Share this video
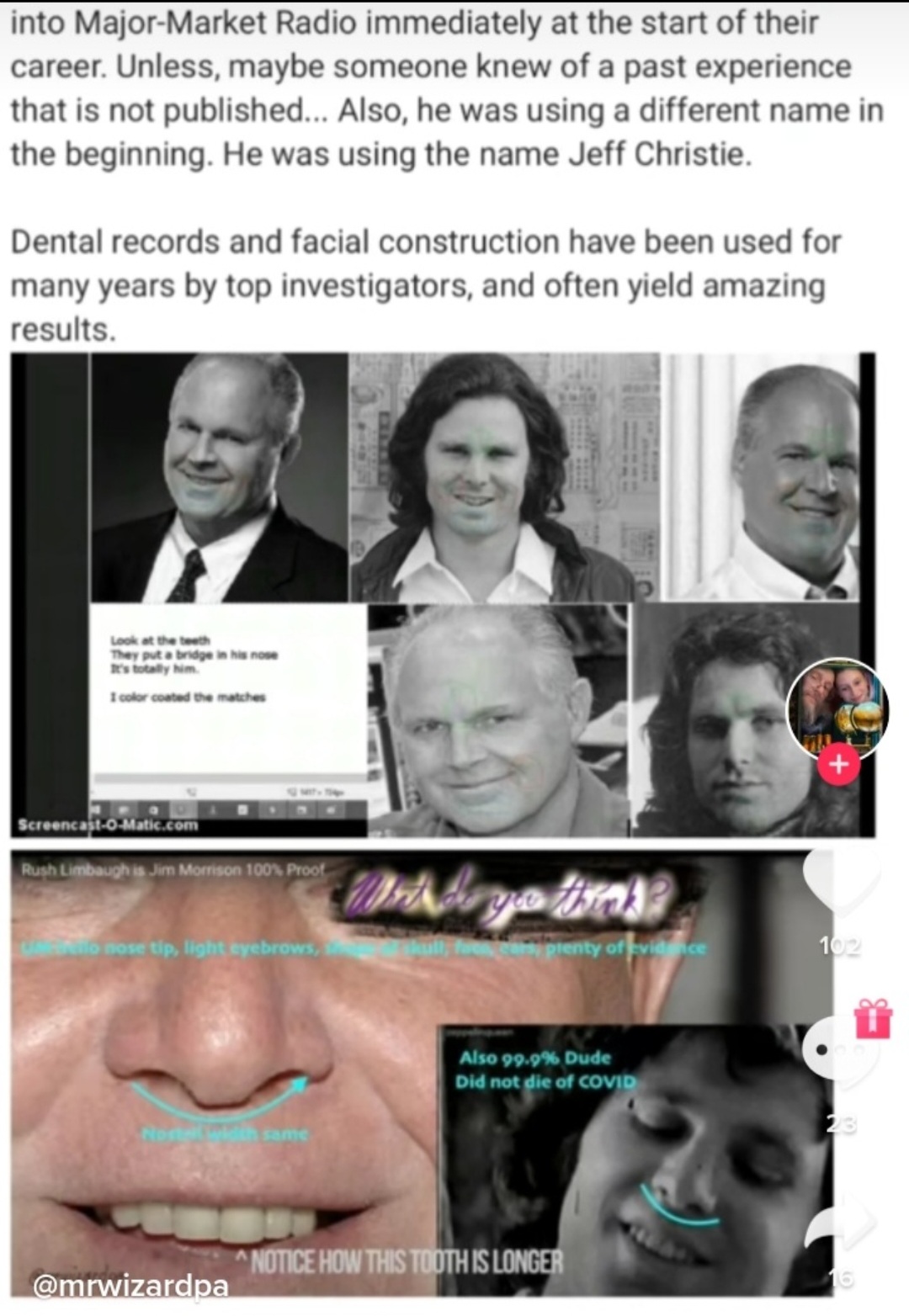Image resolution: width=909 pixels, height=1316 pixels. coord(838,1223)
